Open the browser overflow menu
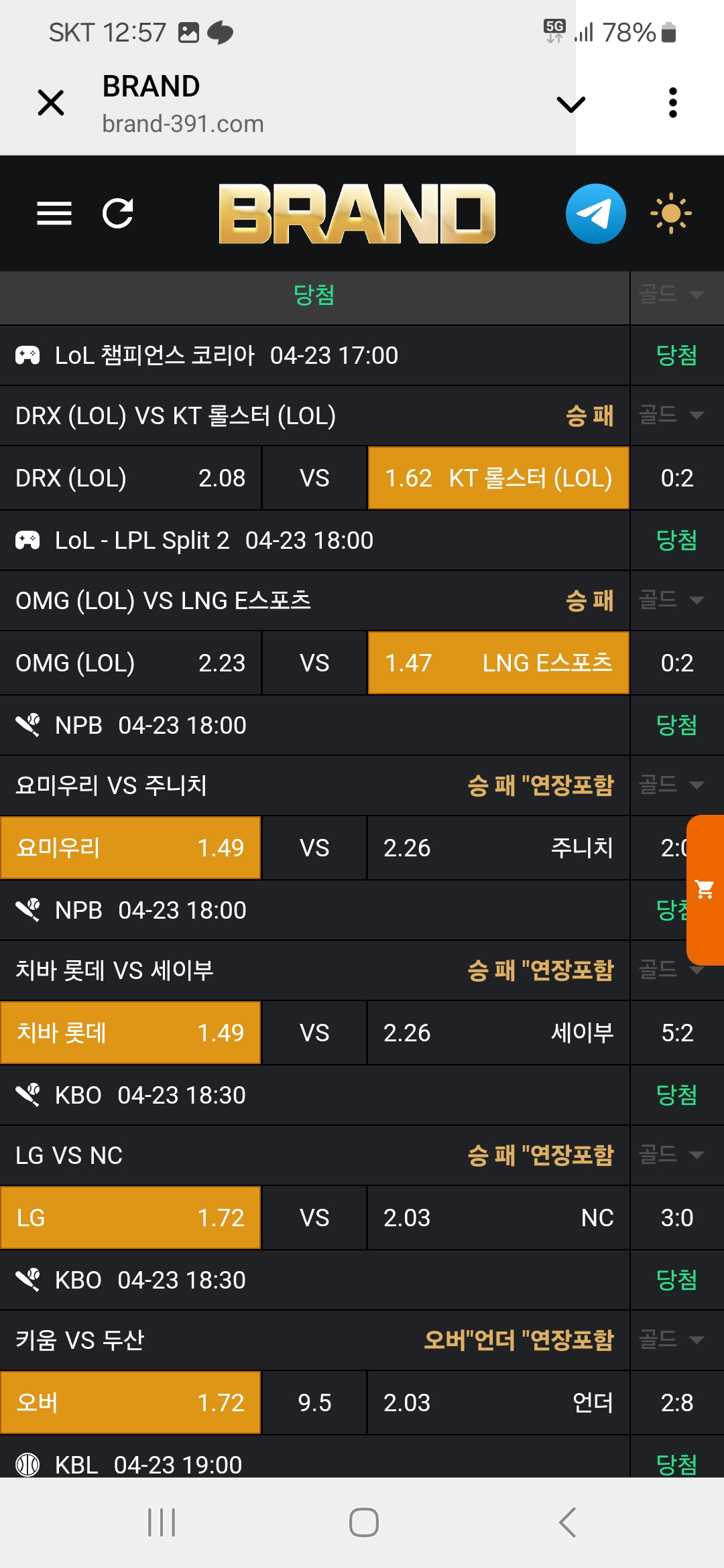724x1568 pixels. point(673,103)
